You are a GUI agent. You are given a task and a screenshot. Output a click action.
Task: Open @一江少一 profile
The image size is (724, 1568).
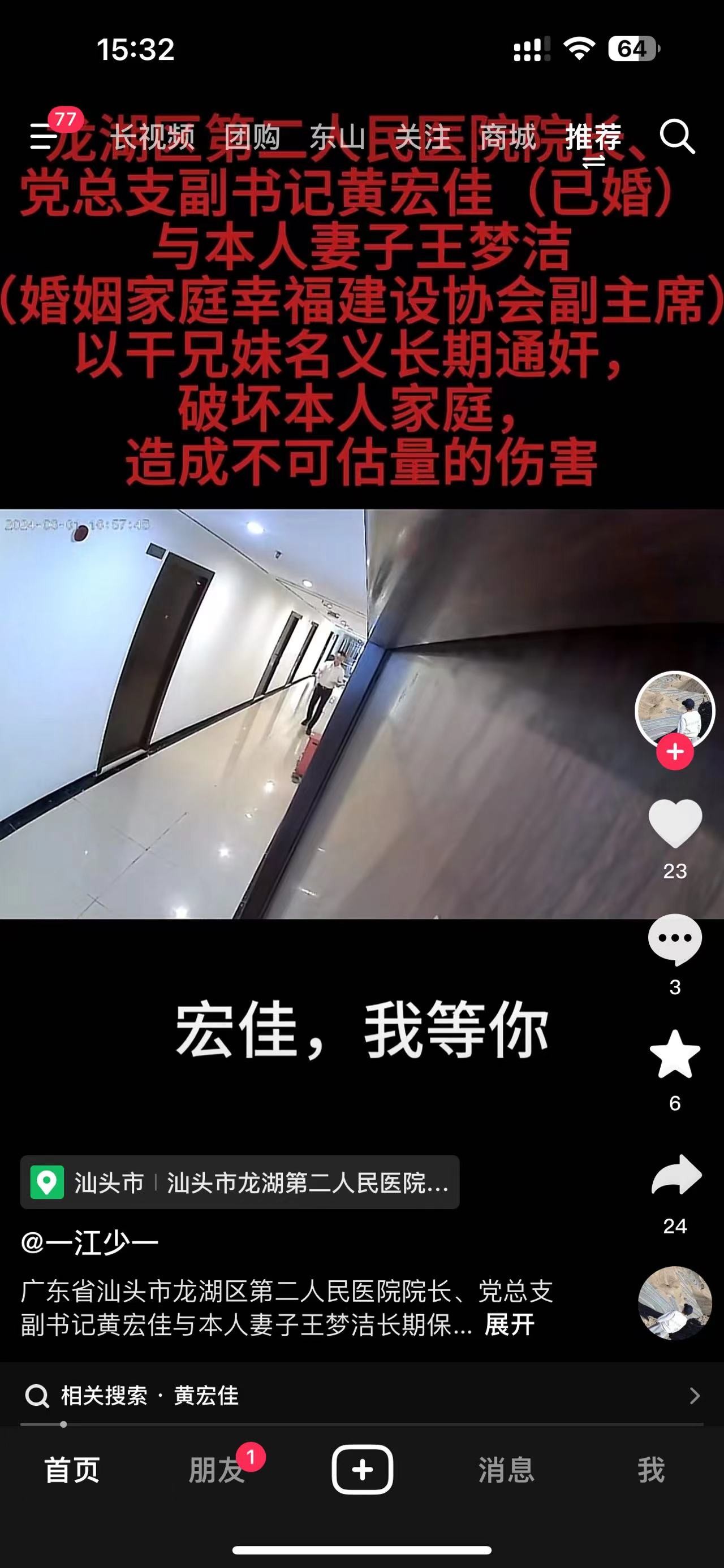89,1242
